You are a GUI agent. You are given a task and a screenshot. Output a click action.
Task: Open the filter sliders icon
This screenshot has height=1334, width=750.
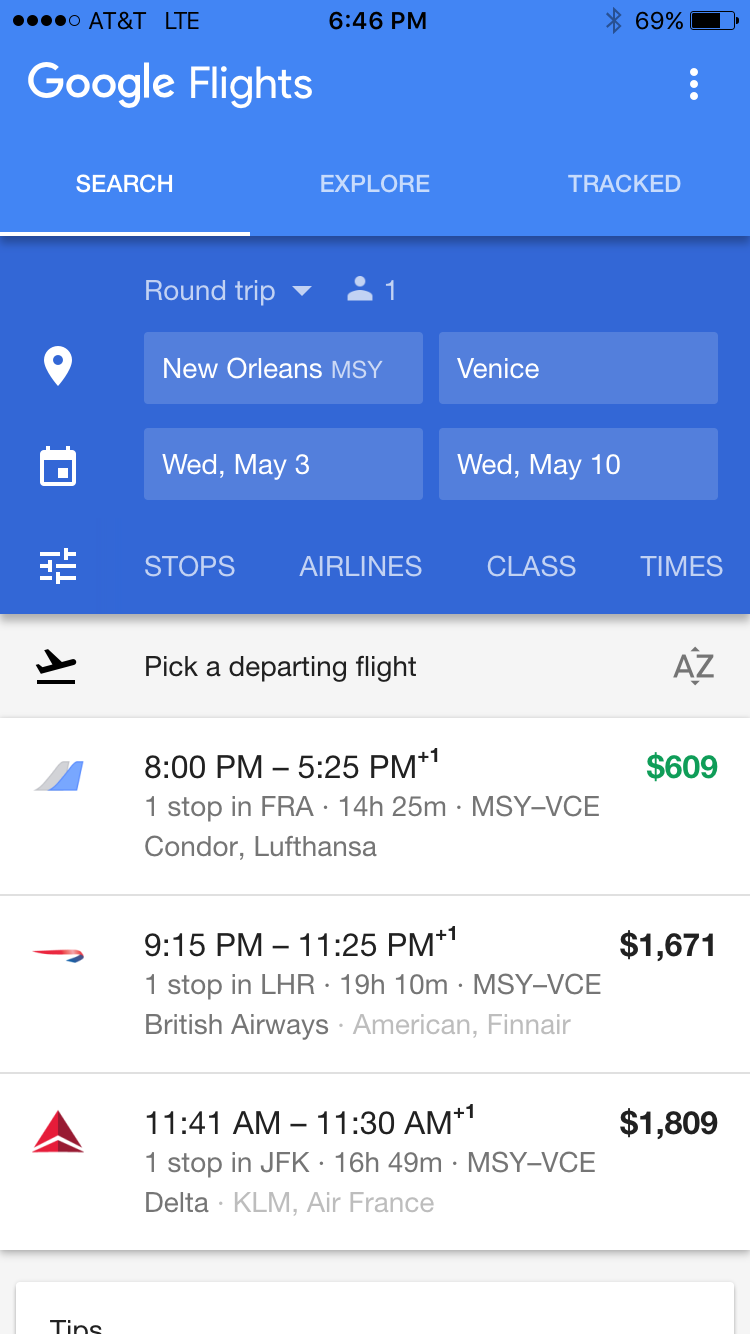(x=58, y=566)
